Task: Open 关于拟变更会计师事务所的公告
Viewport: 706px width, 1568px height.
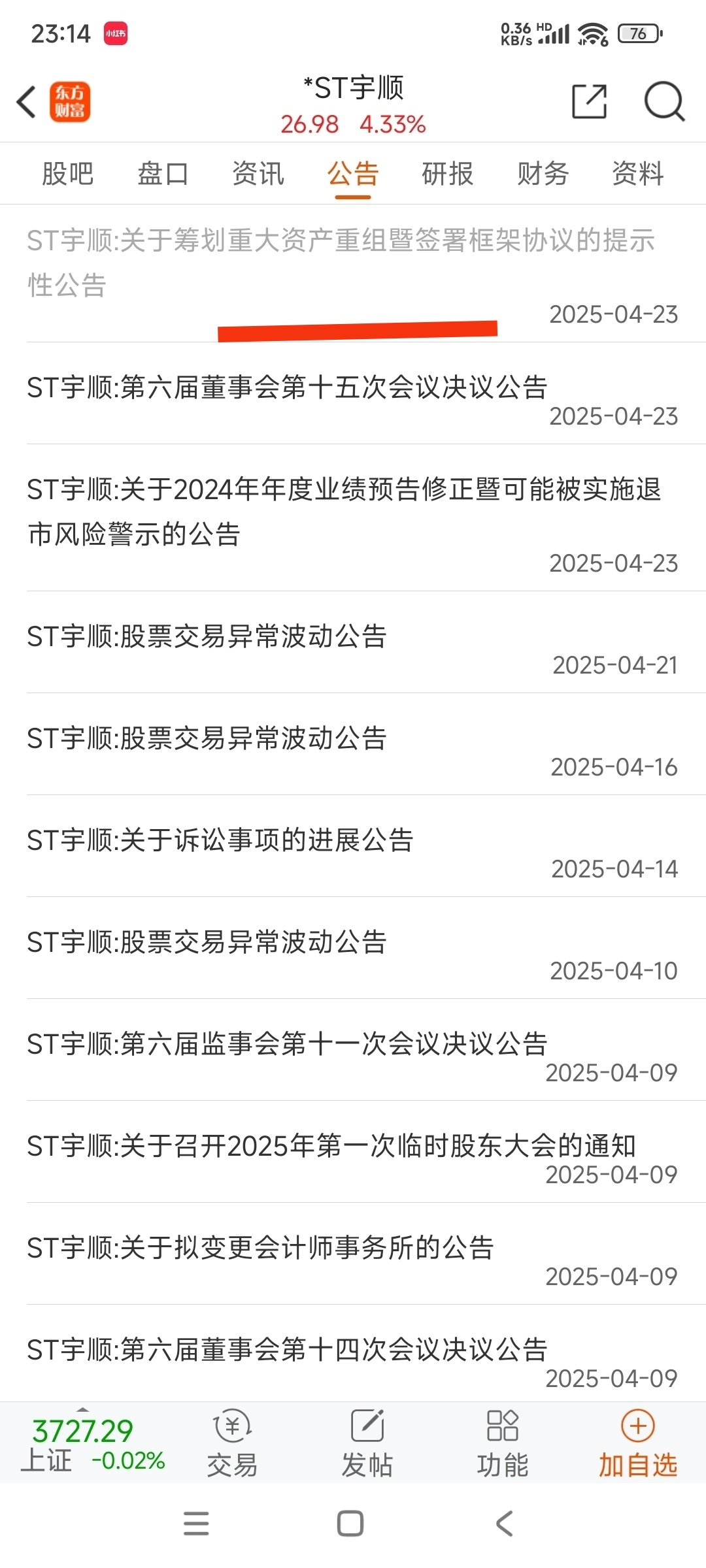Action: [353, 1254]
